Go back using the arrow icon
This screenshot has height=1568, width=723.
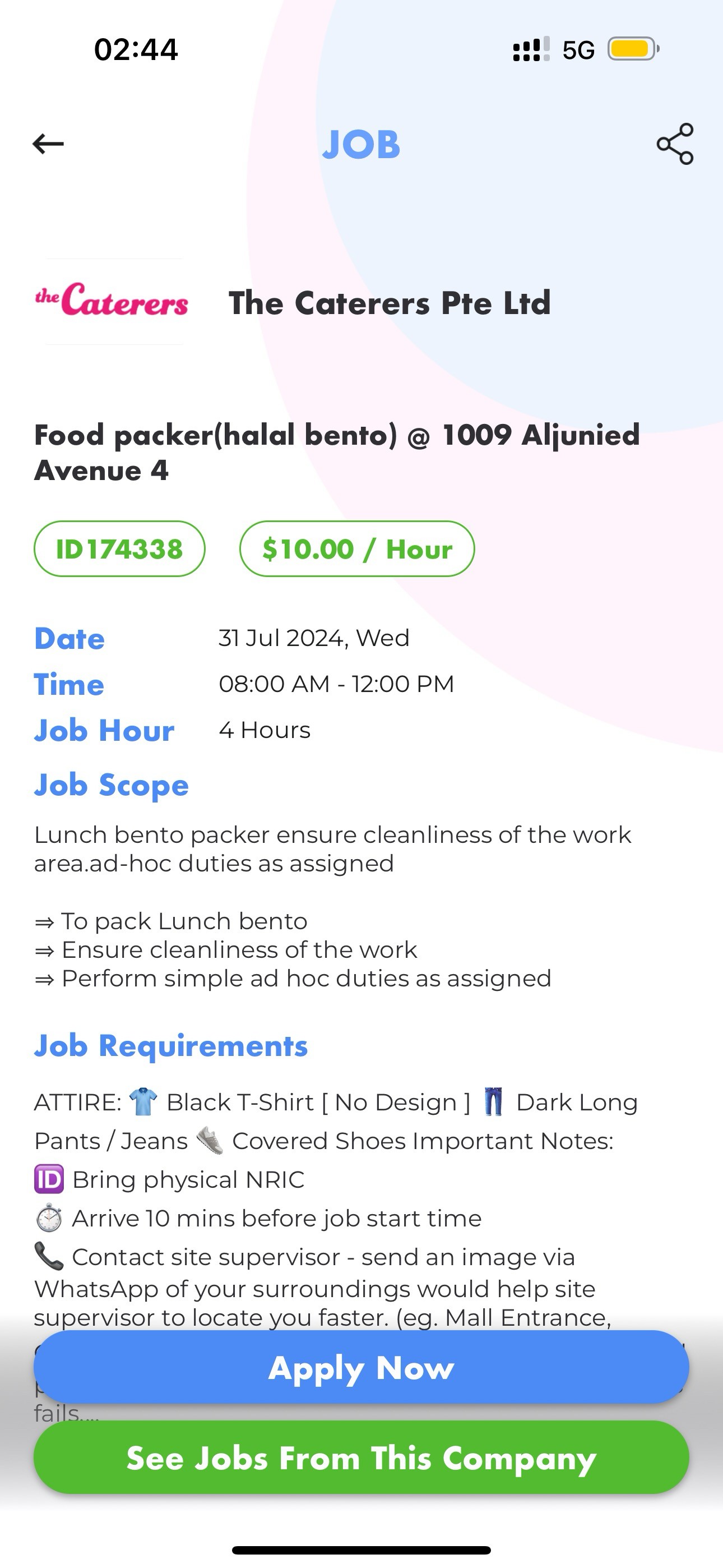(x=48, y=144)
